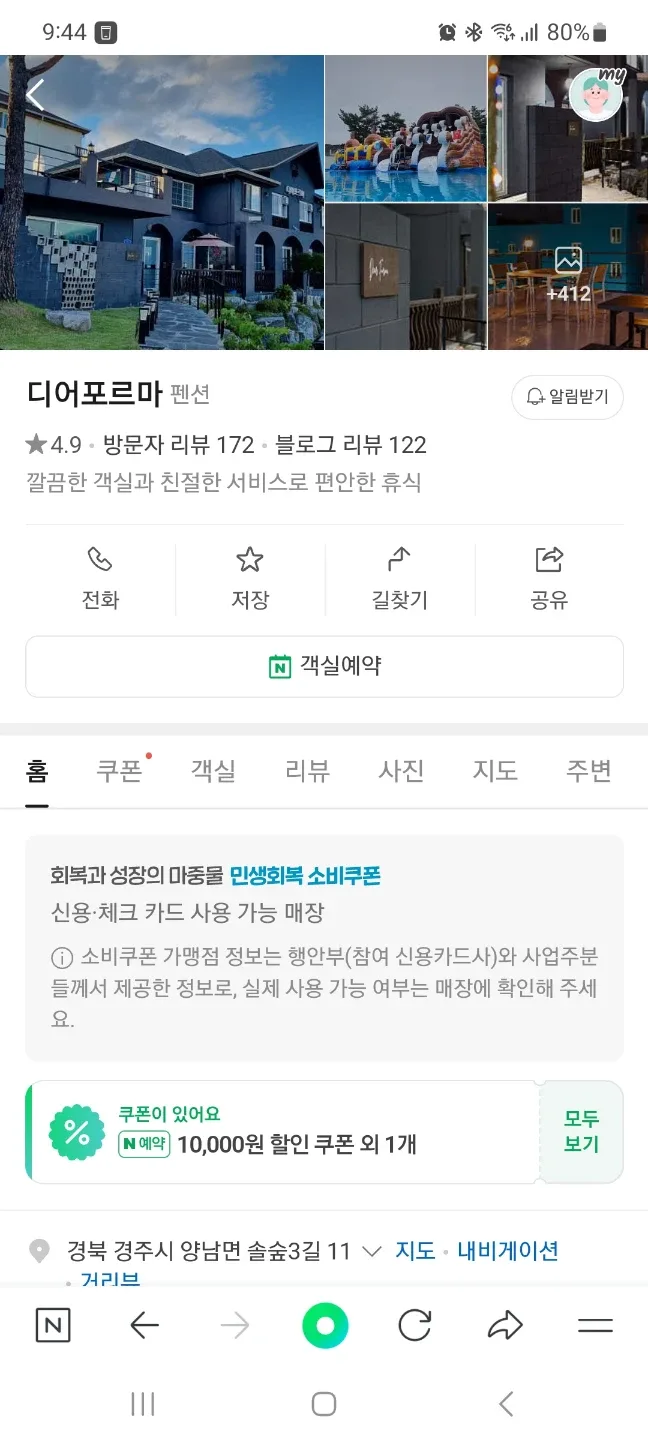Share this place via 공유
The width and height of the screenshot is (648, 1440).
549,578
